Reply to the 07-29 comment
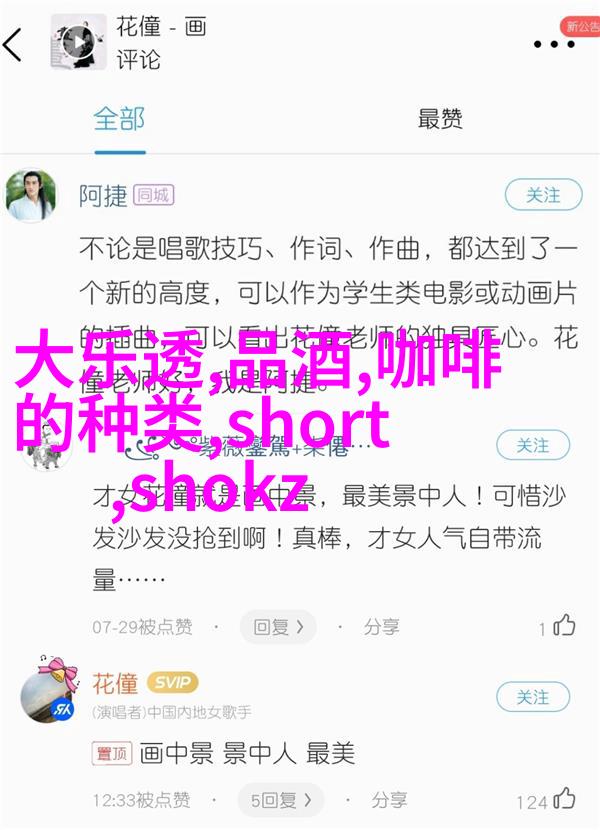 pyautogui.click(x=278, y=627)
